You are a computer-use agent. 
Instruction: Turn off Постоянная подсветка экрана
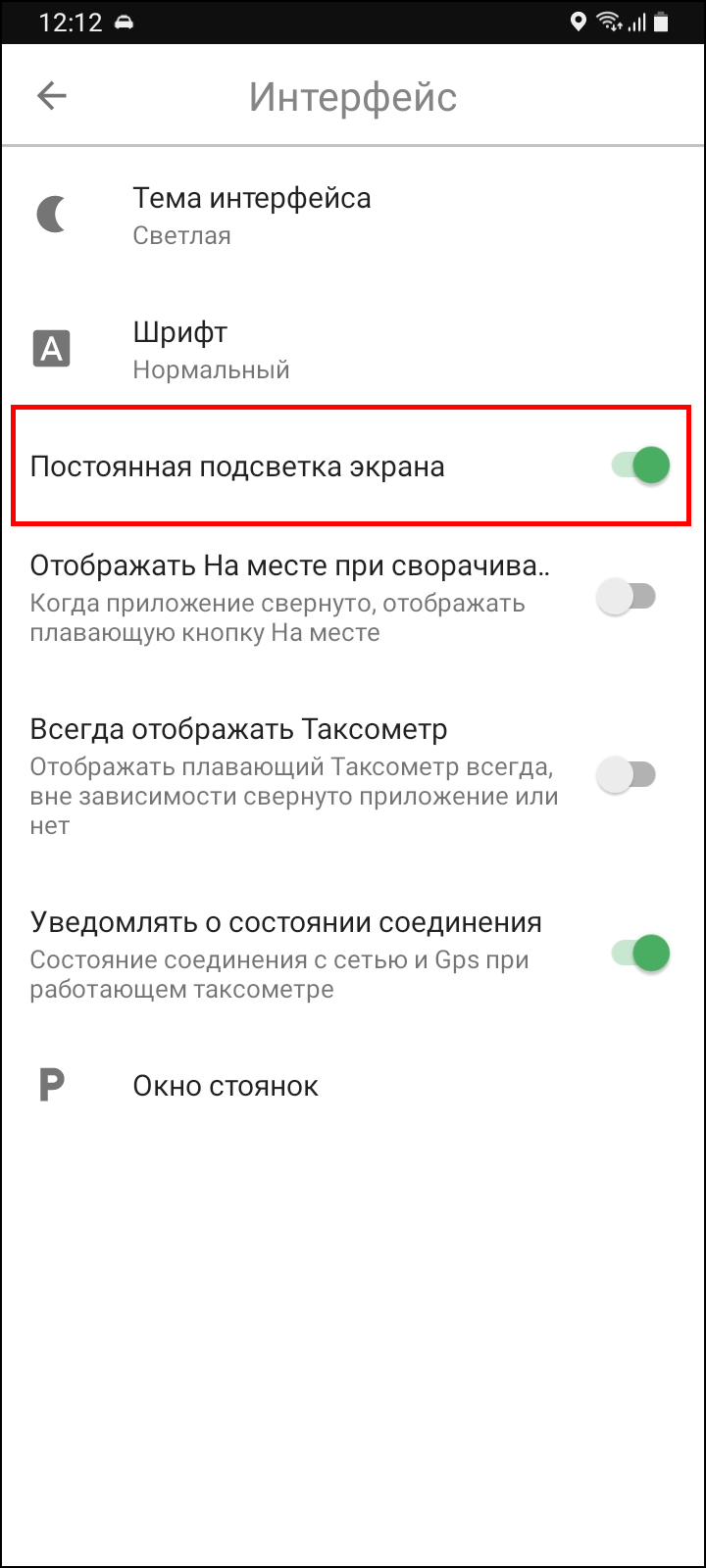(641, 465)
